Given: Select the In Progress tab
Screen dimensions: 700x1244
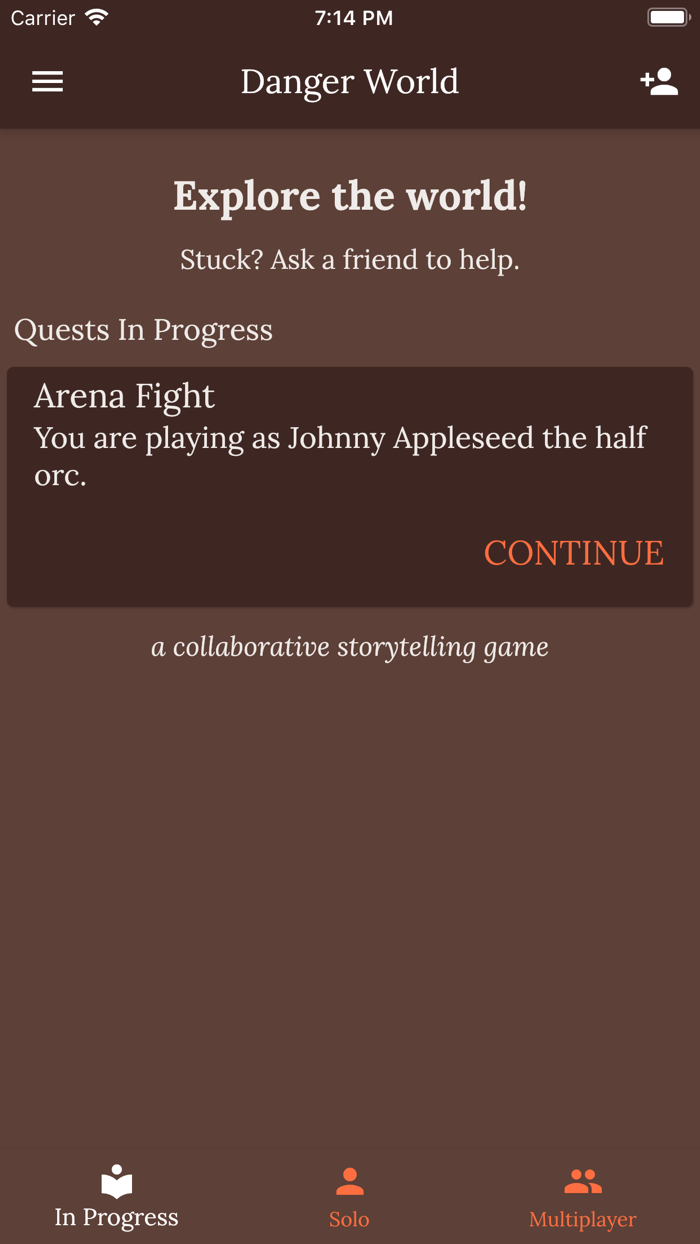Looking at the screenshot, I should tap(117, 1197).
